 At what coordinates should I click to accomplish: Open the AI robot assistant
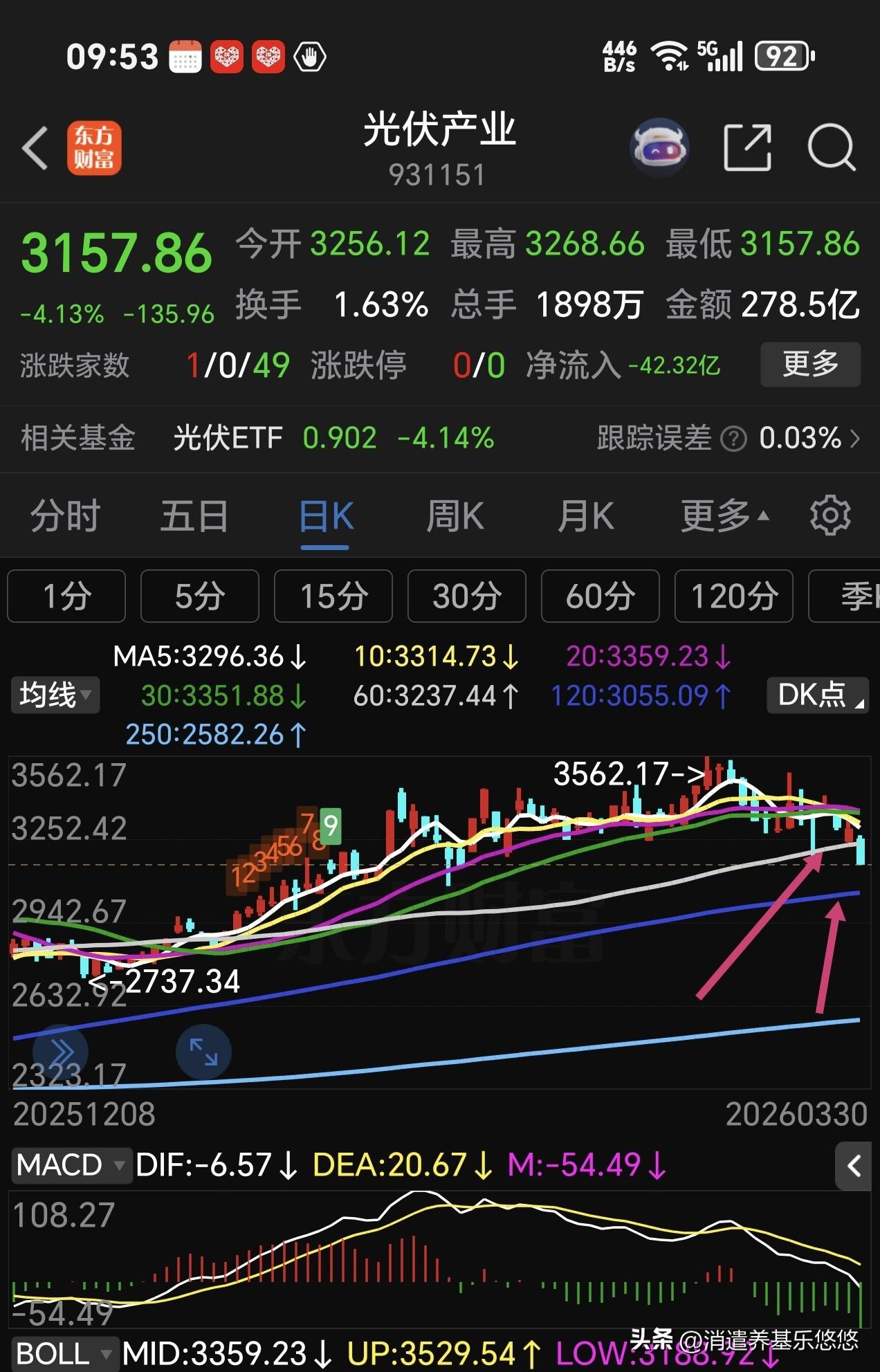661,146
